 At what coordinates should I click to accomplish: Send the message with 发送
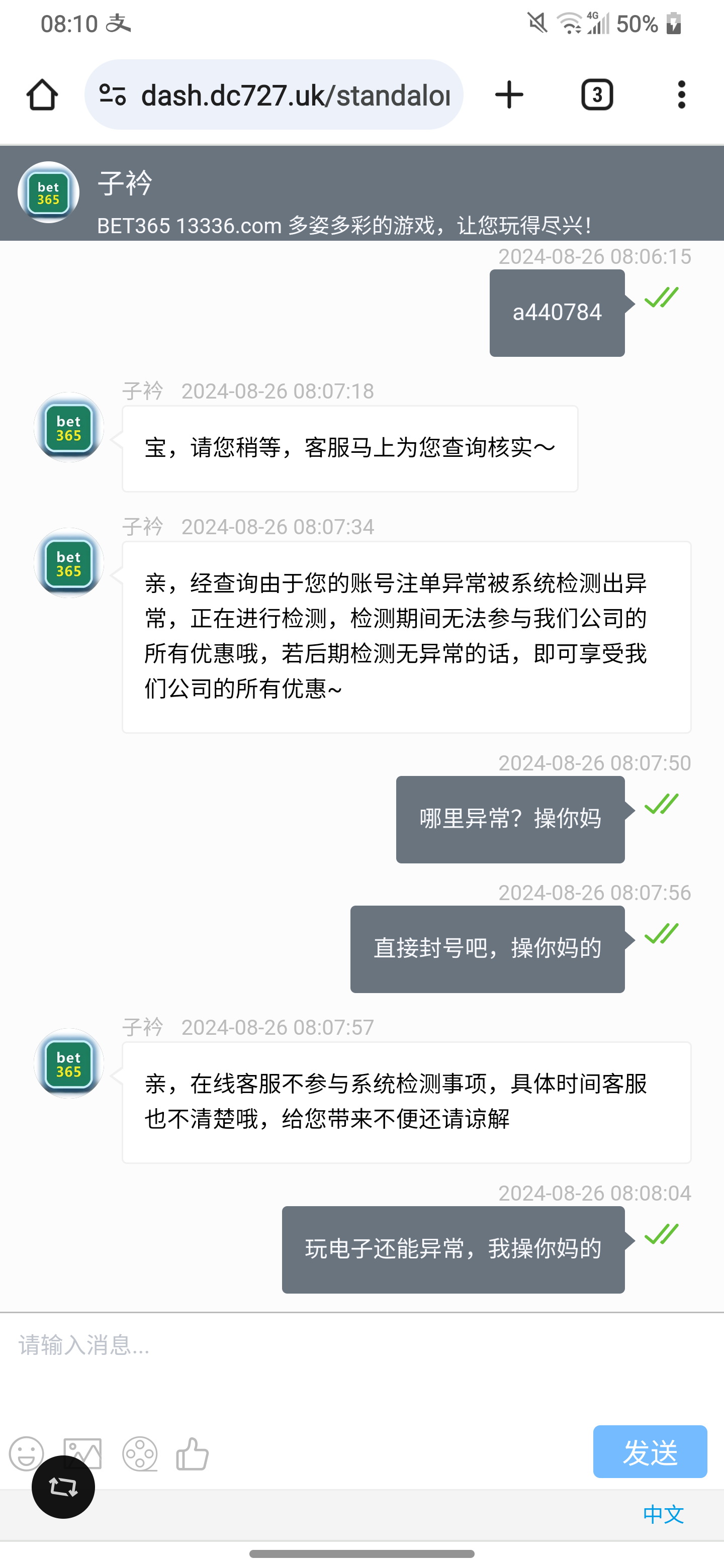click(x=650, y=1452)
